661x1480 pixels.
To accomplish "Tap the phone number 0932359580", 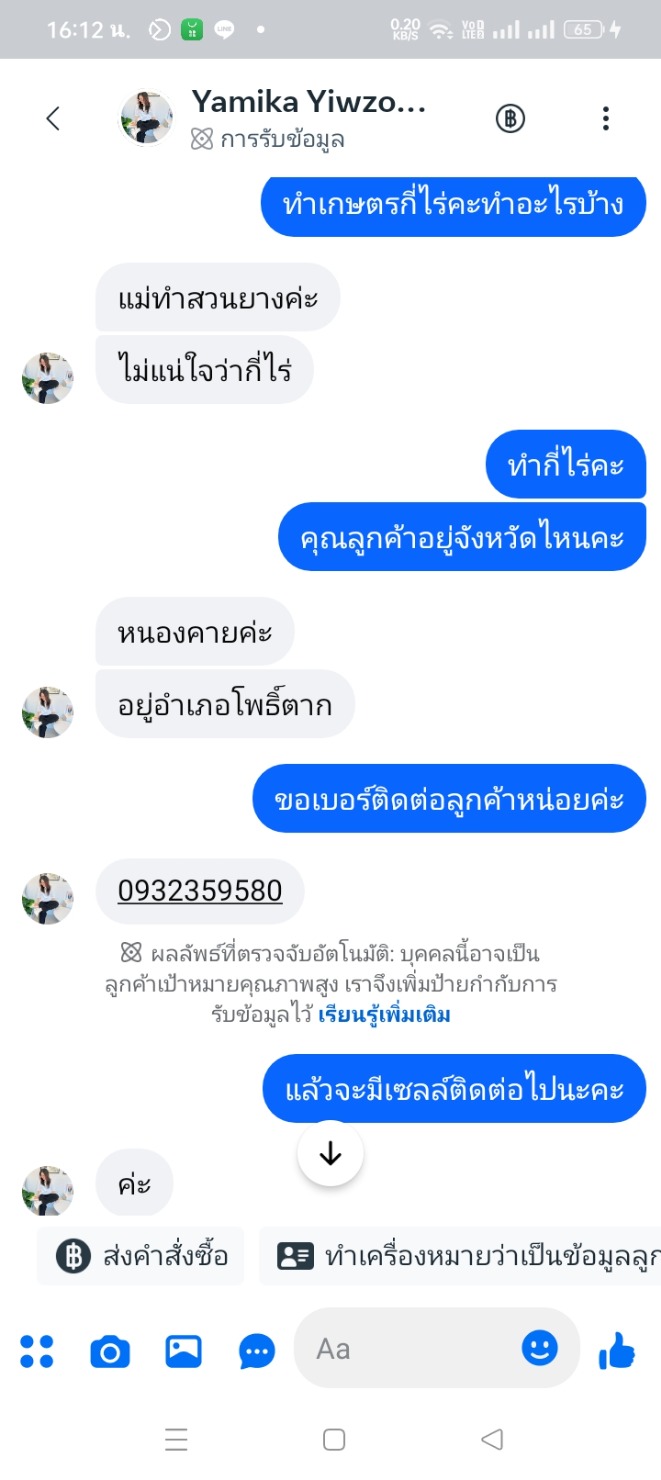I will tap(200, 890).
